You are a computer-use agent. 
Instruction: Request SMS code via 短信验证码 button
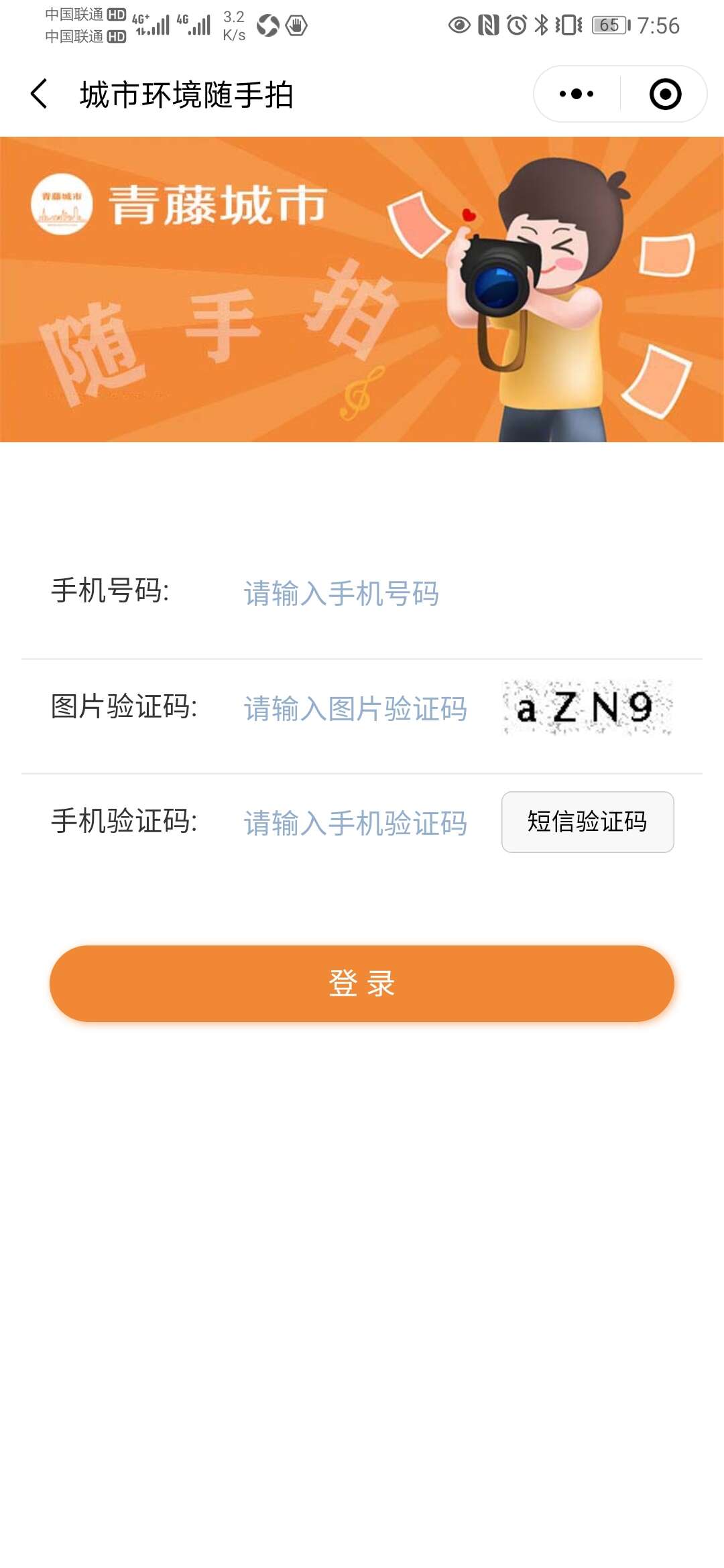587,822
